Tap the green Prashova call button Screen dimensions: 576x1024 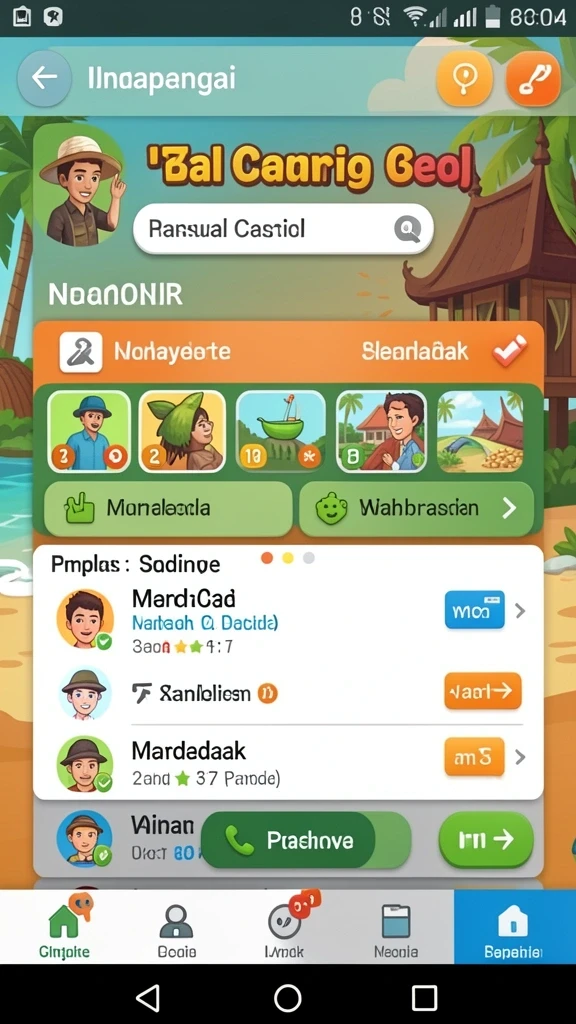tap(288, 840)
